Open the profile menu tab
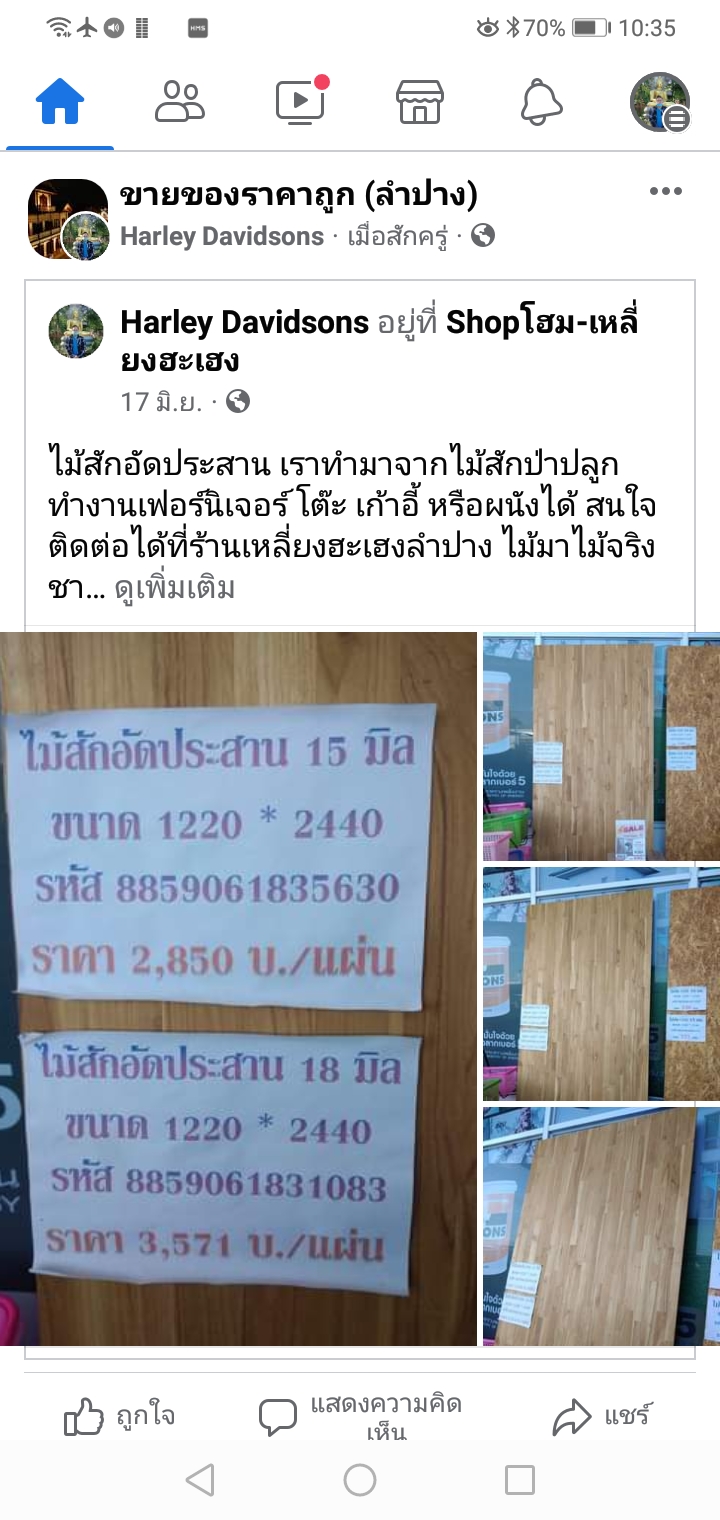 click(660, 102)
